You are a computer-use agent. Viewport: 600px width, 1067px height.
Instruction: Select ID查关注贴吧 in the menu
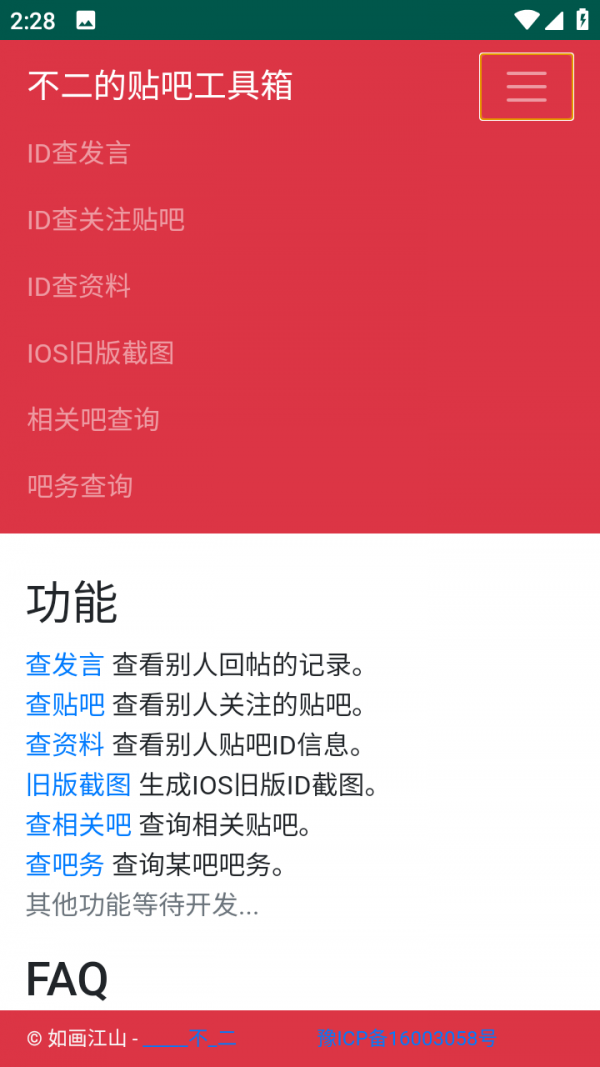pyautogui.click(x=106, y=220)
